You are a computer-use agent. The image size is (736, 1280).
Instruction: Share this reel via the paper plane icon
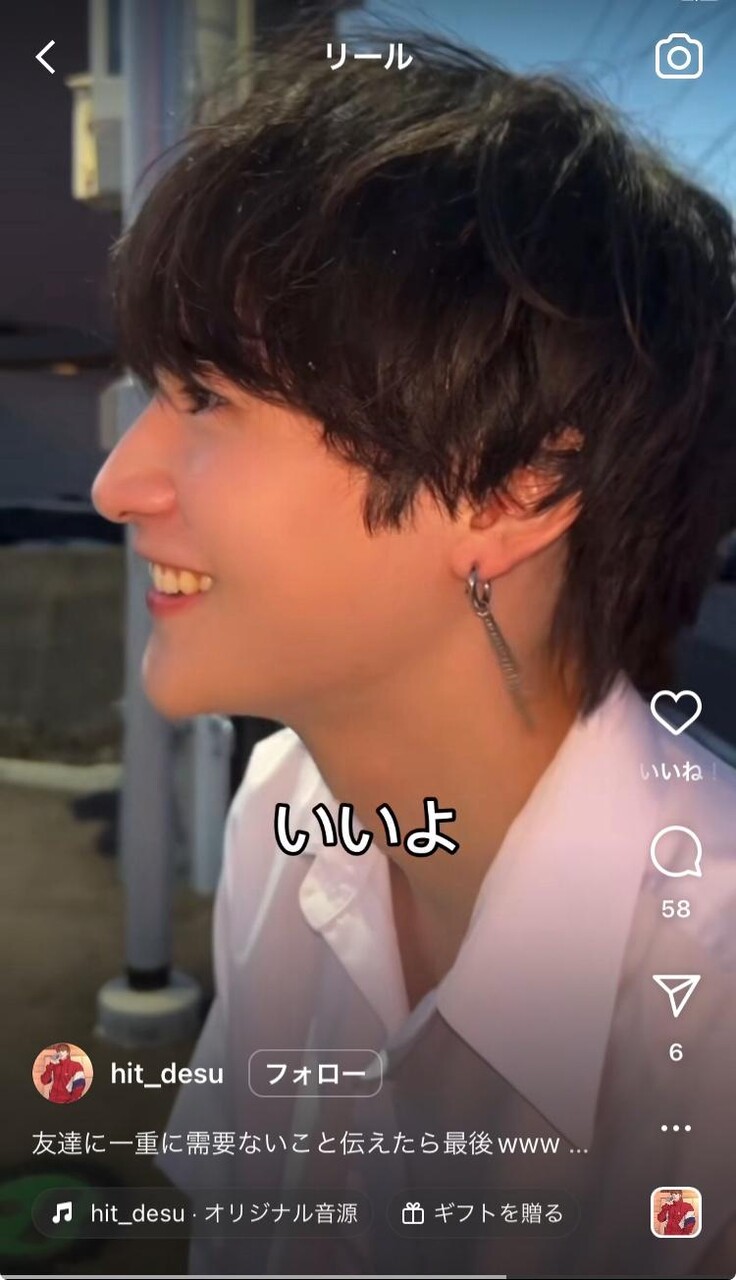pos(676,996)
